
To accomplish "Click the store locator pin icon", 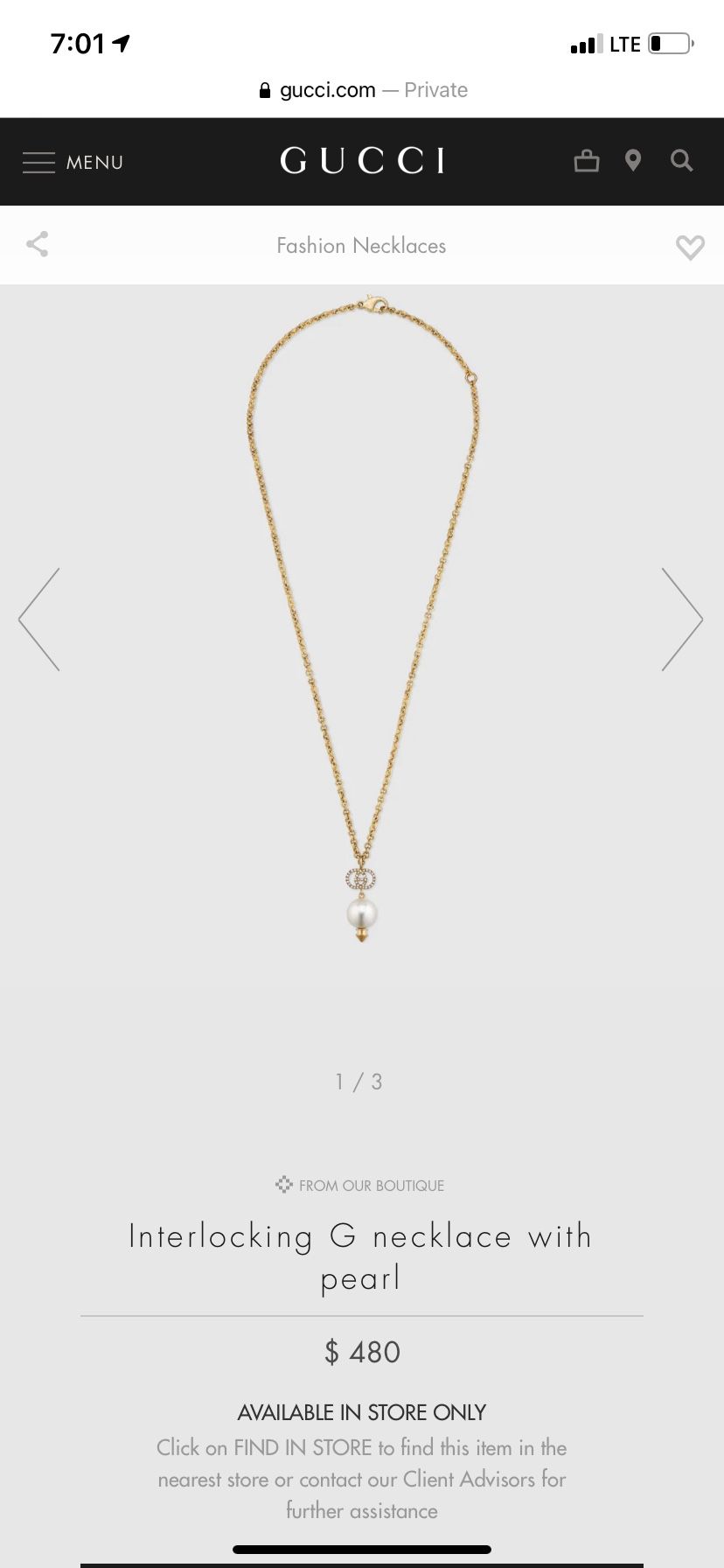I will coord(632,161).
